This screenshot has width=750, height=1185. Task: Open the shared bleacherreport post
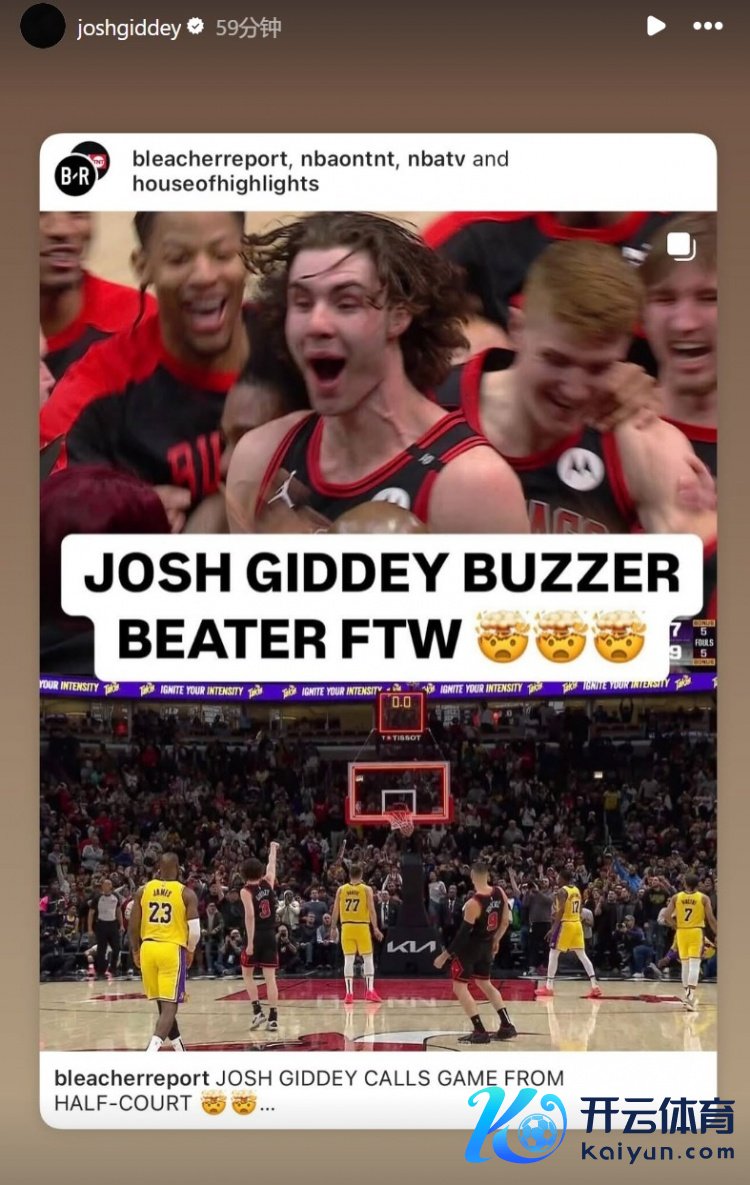[378, 630]
